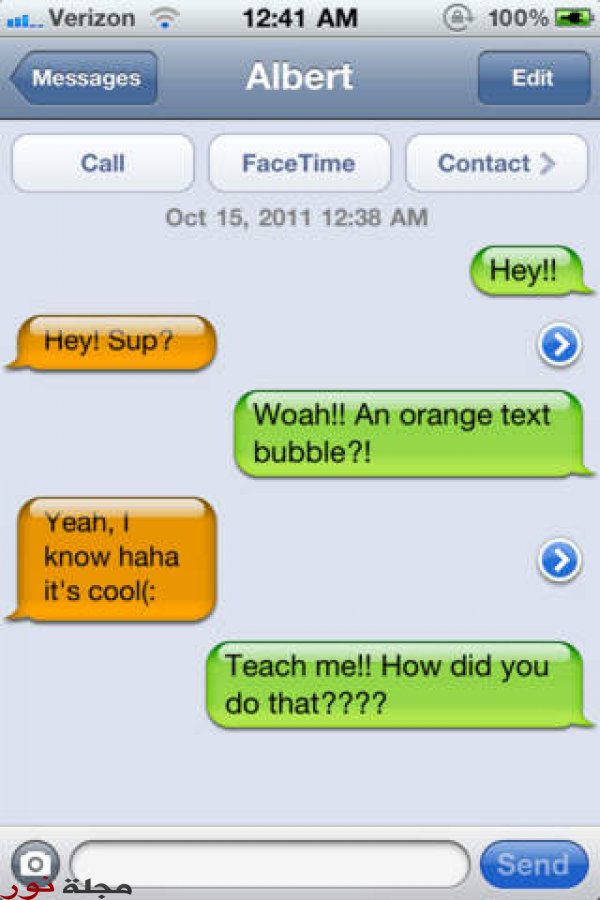Go back to Messages list
Image resolution: width=600 pixels, height=900 pixels.
tap(85, 79)
